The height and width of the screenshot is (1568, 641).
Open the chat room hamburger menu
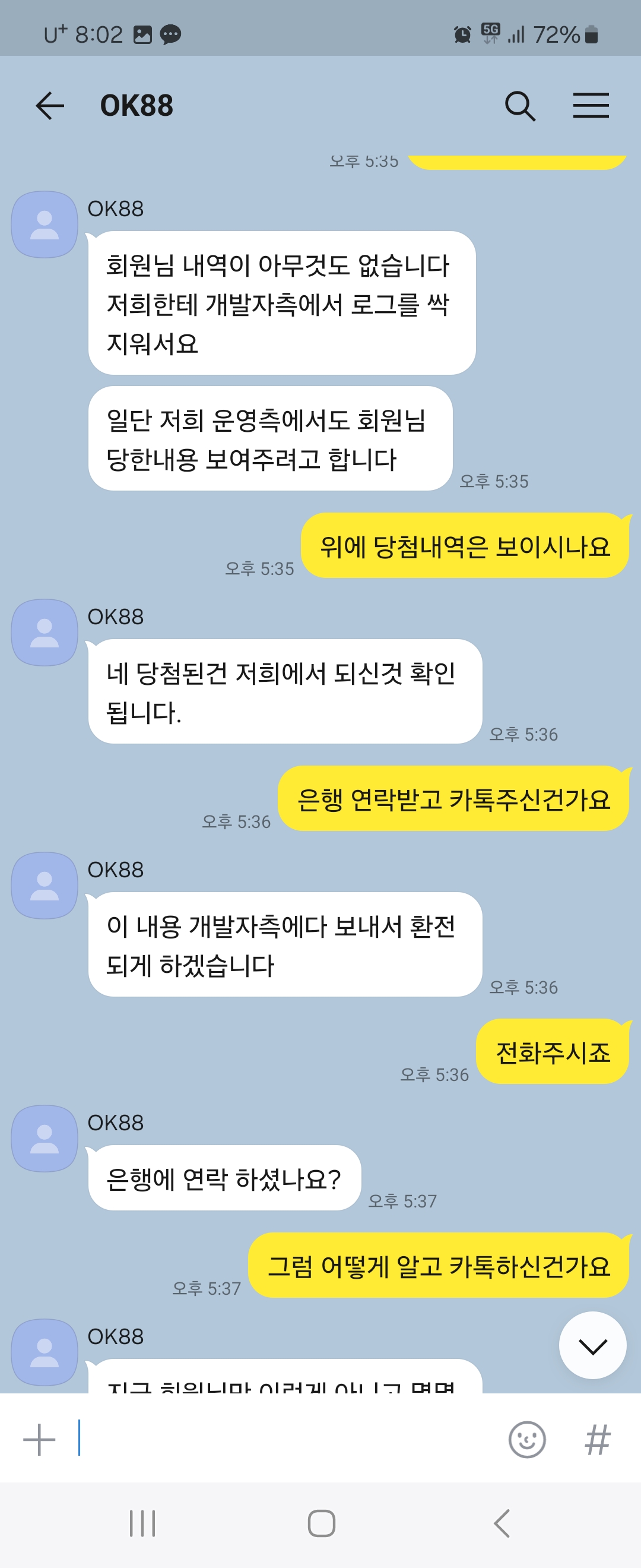tap(591, 106)
